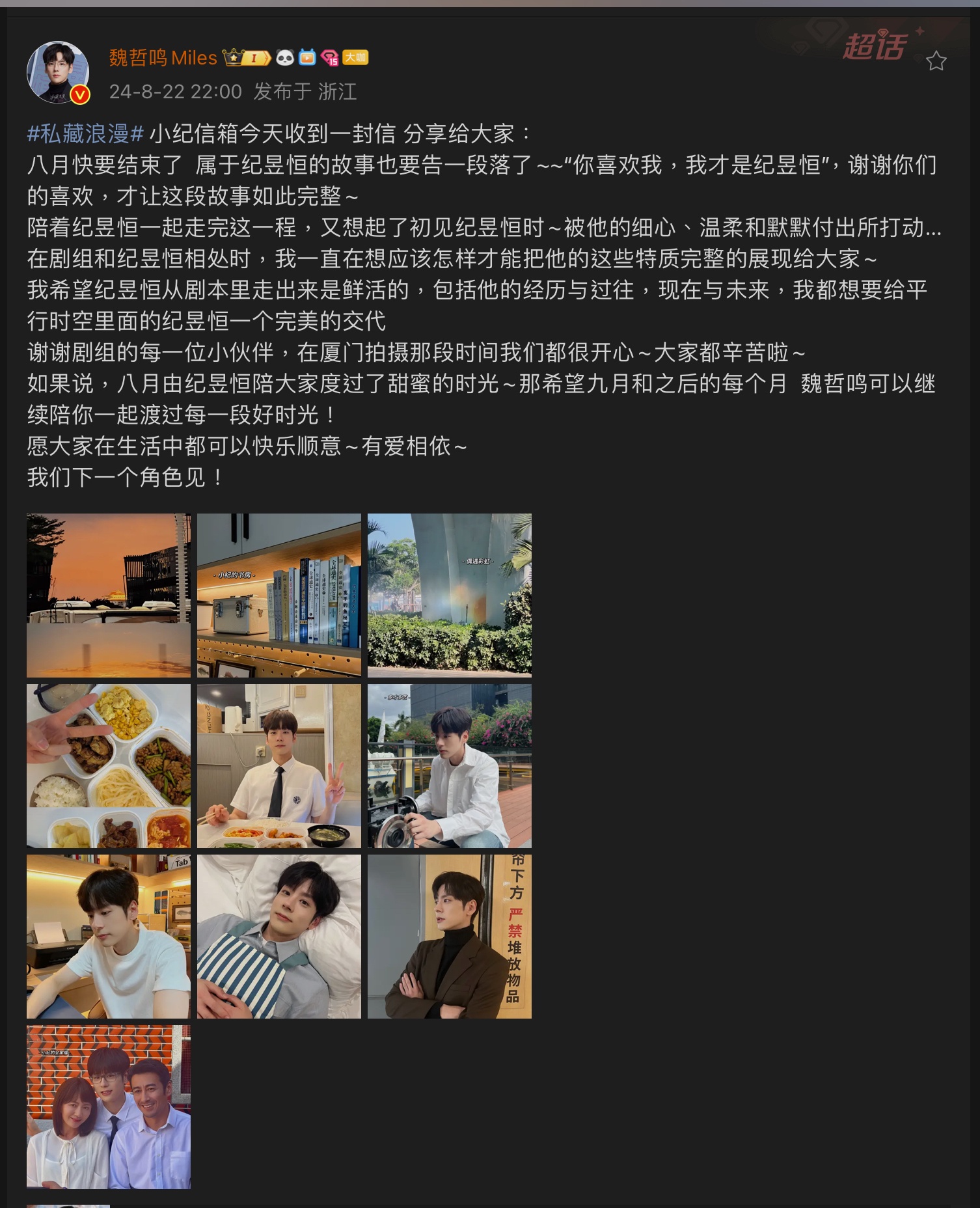
Task: View the orange sunset photo
Action: pos(109,595)
